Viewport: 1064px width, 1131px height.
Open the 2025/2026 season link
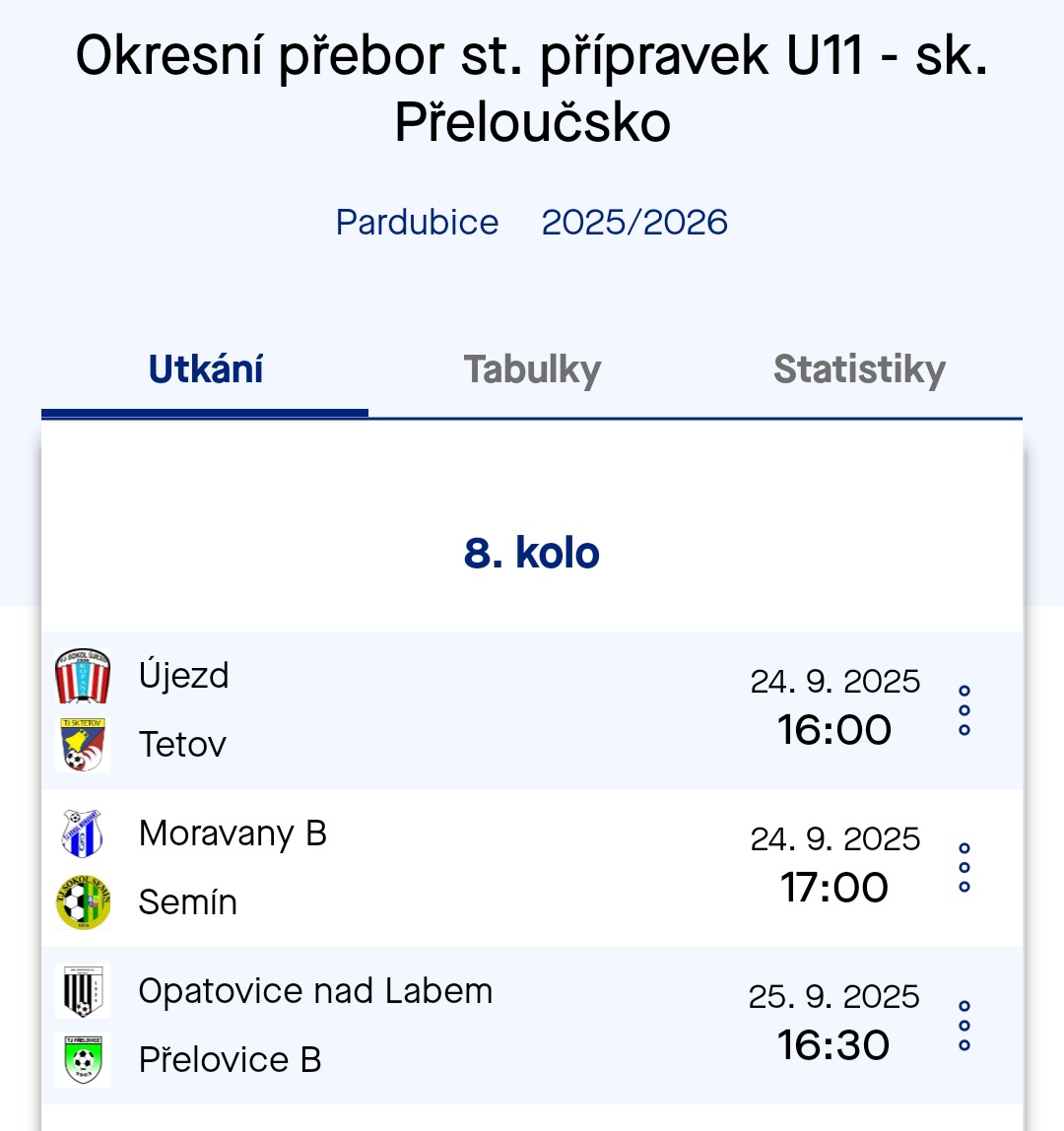point(634,223)
